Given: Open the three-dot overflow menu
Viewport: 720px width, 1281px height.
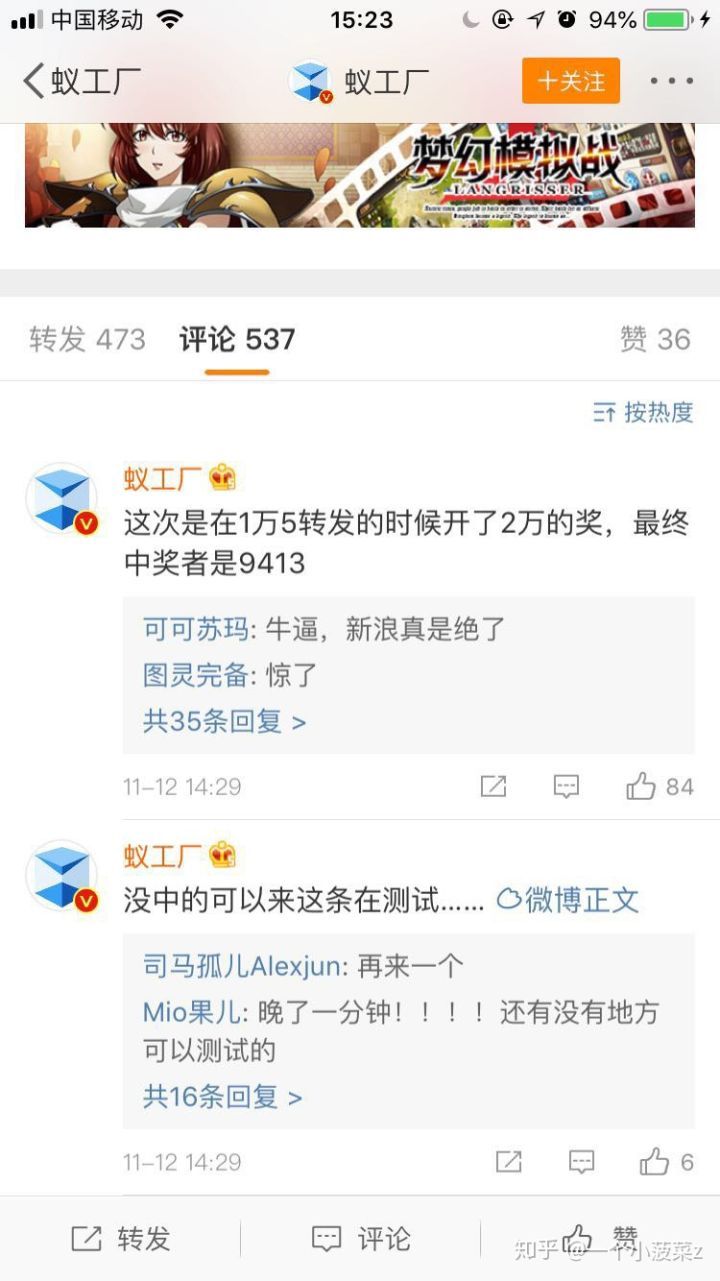Looking at the screenshot, I should click(671, 81).
